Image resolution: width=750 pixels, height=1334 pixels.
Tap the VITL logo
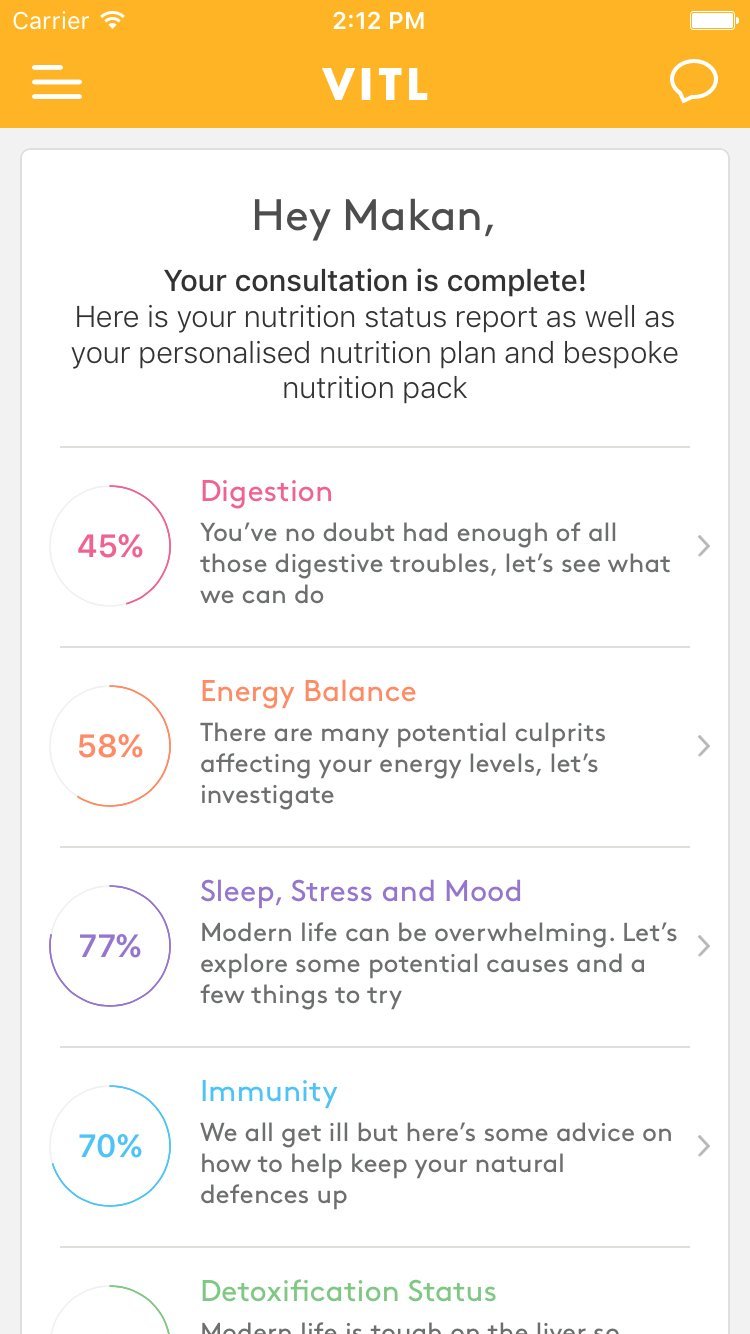(x=375, y=84)
